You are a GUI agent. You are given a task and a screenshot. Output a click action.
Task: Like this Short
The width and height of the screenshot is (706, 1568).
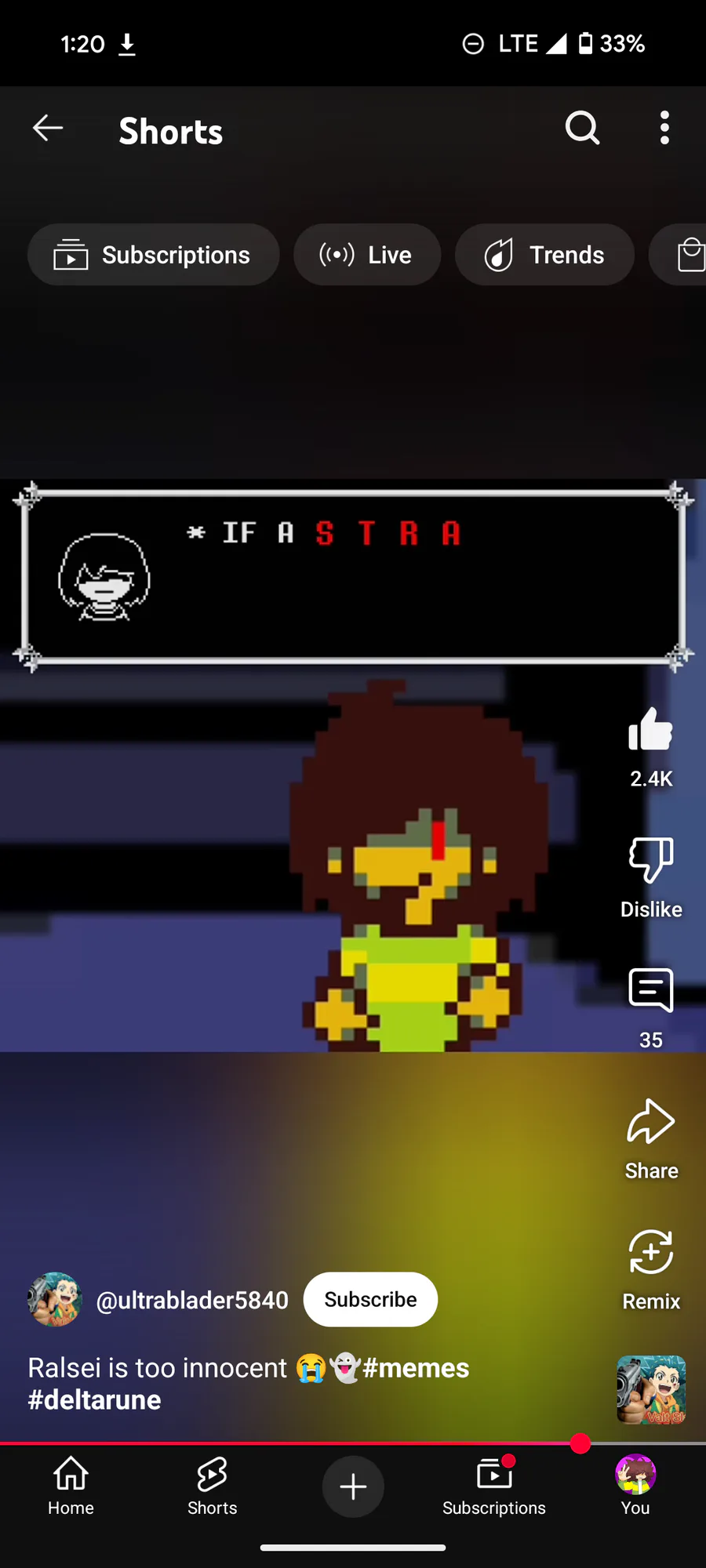650,731
